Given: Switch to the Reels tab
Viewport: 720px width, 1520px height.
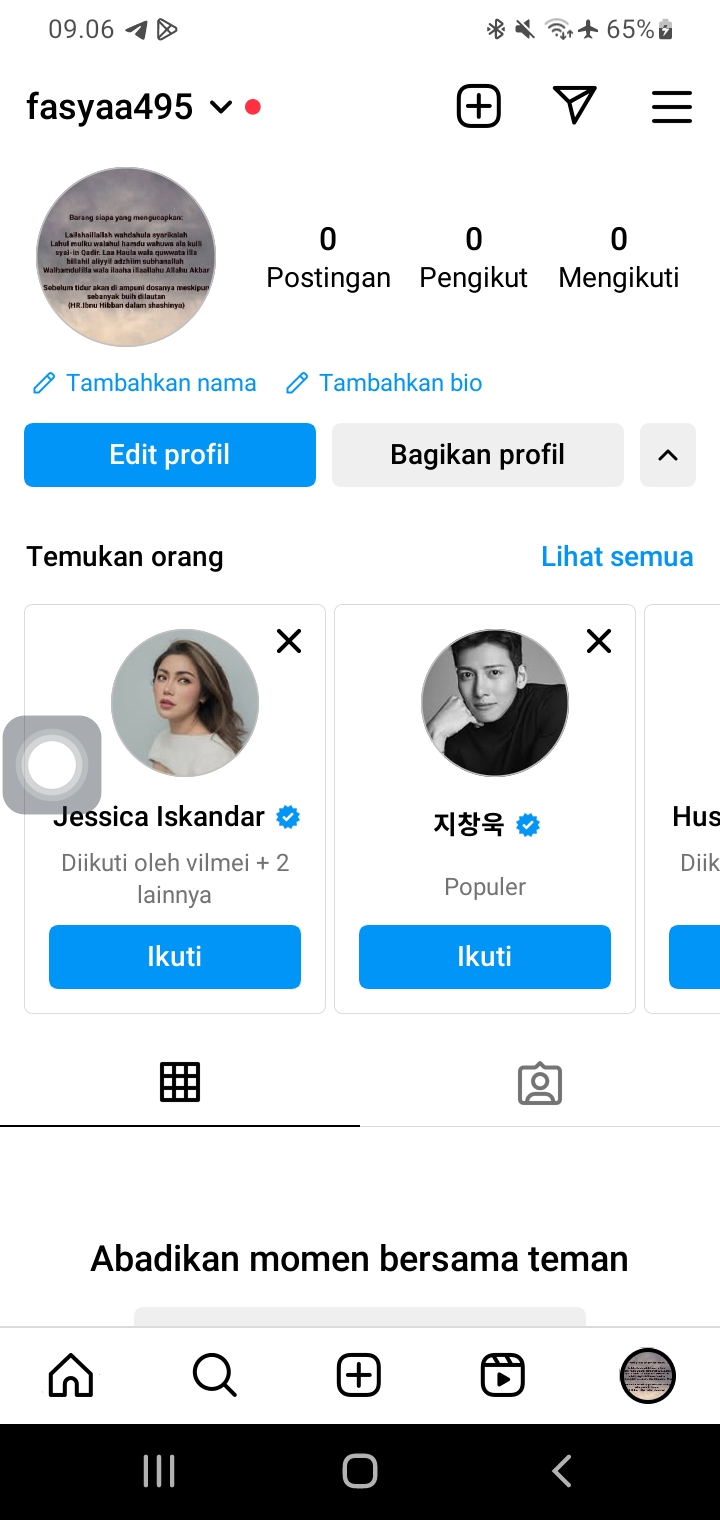Looking at the screenshot, I should 503,1375.
